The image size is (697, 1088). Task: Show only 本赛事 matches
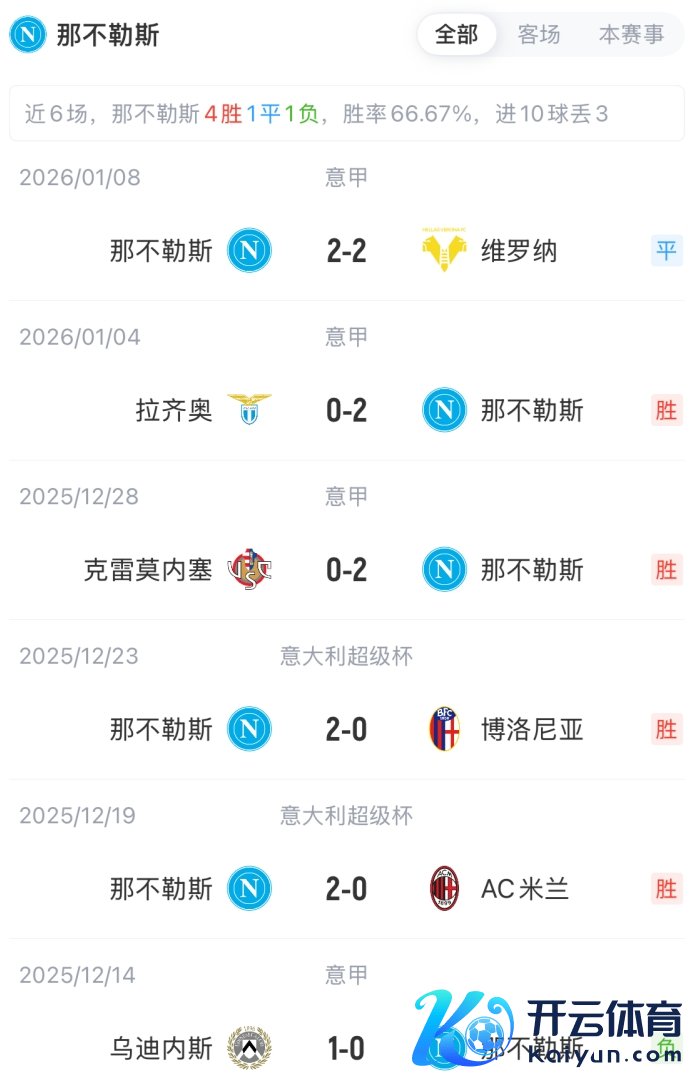point(631,35)
